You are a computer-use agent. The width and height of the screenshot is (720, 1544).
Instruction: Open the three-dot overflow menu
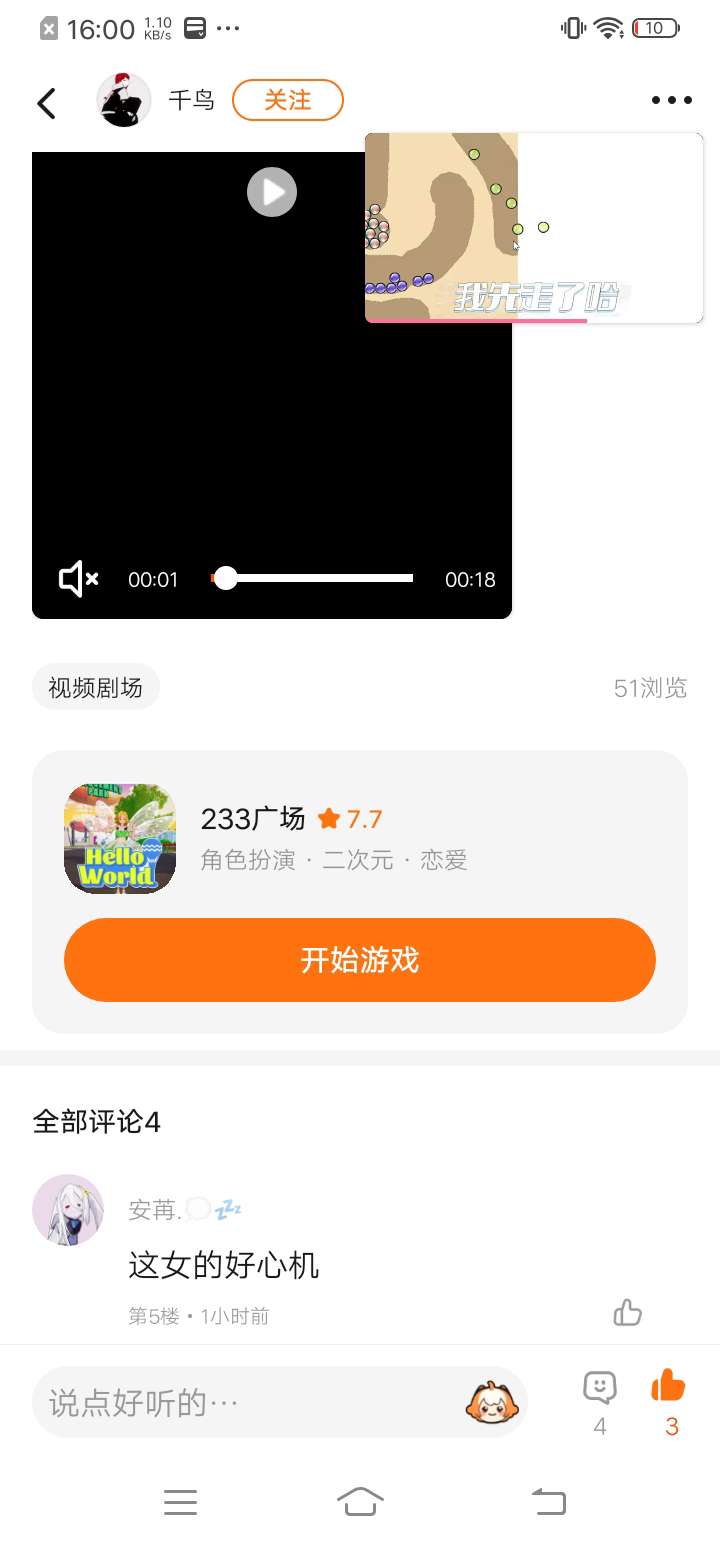click(671, 100)
